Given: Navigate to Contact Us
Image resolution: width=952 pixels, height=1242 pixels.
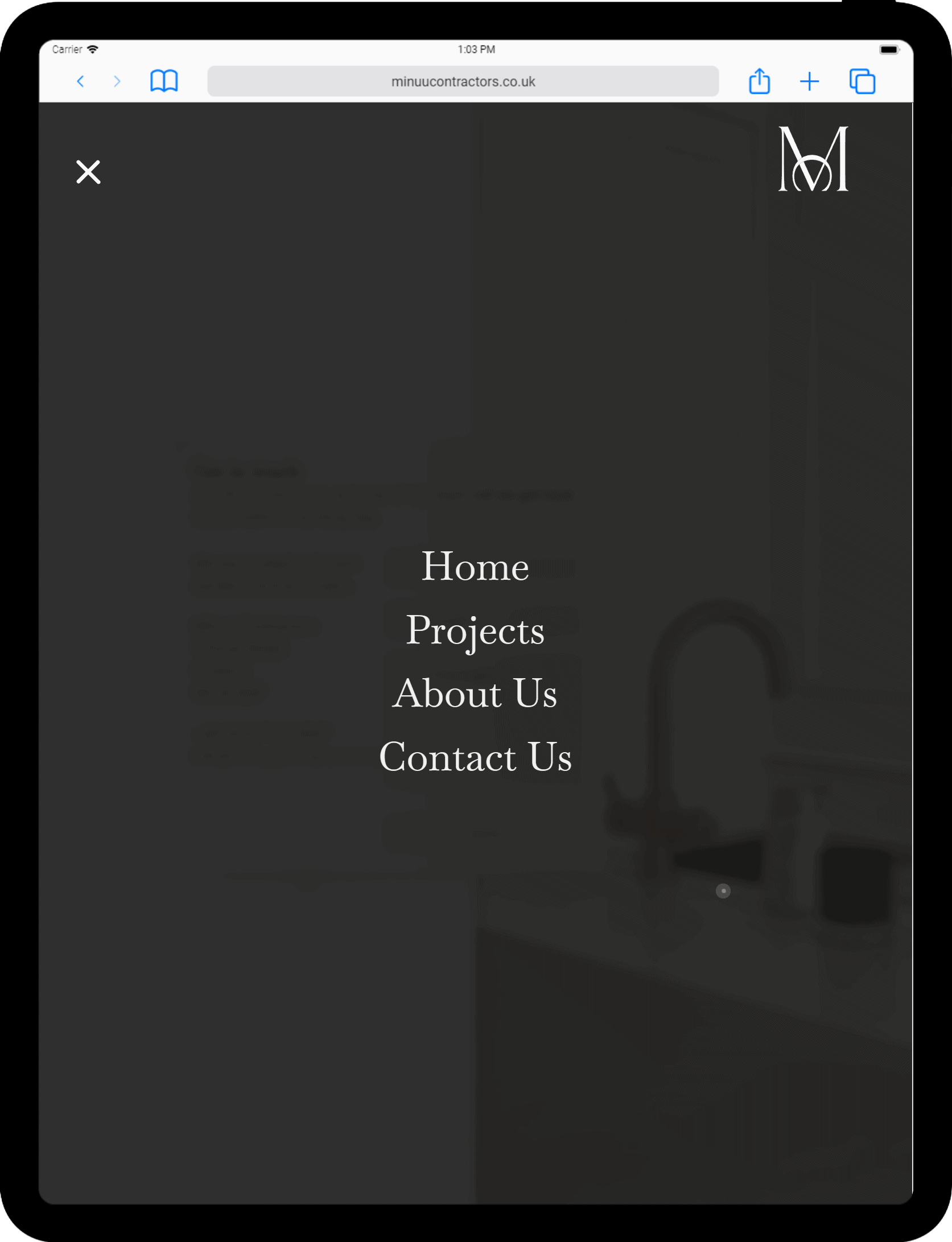Looking at the screenshot, I should click(475, 757).
